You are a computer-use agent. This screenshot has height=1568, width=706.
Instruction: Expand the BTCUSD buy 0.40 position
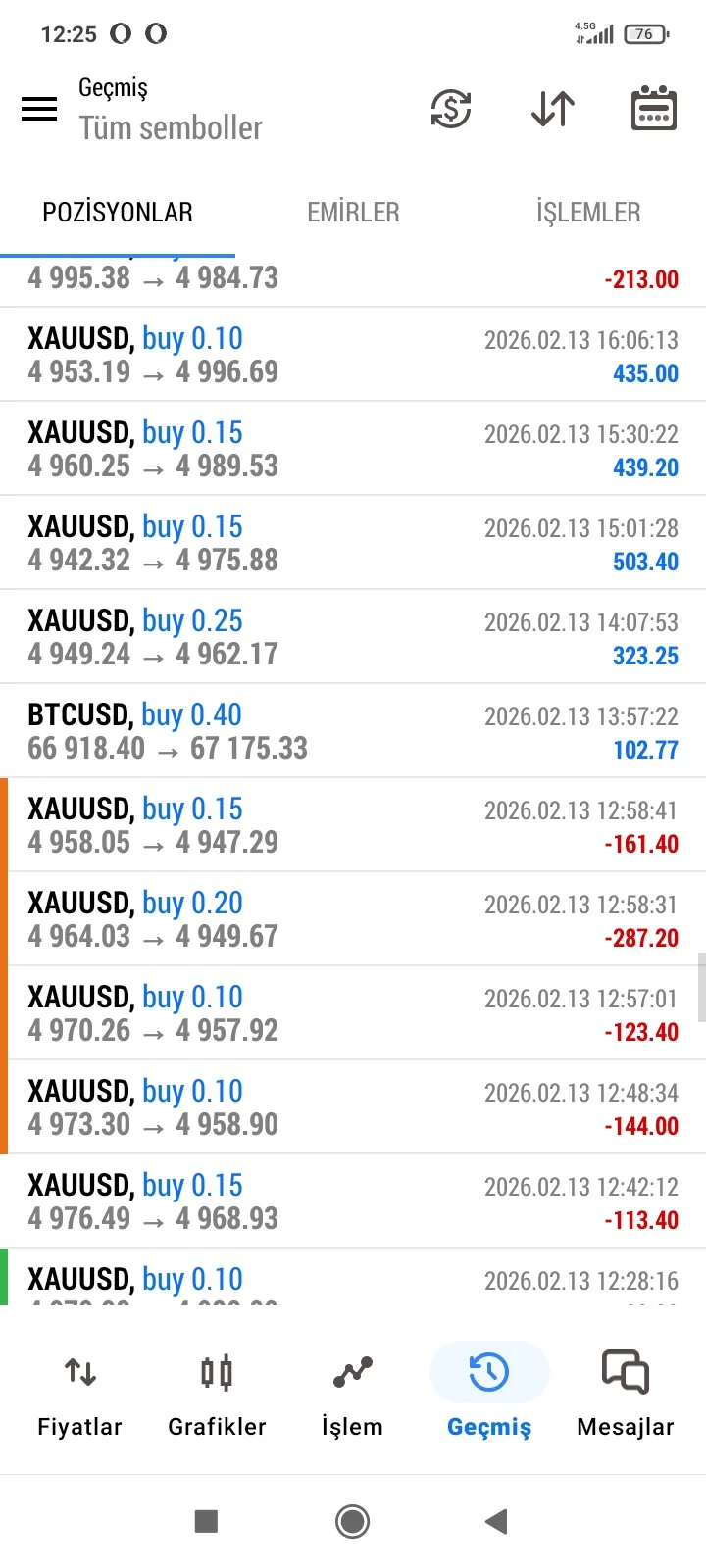coord(353,731)
